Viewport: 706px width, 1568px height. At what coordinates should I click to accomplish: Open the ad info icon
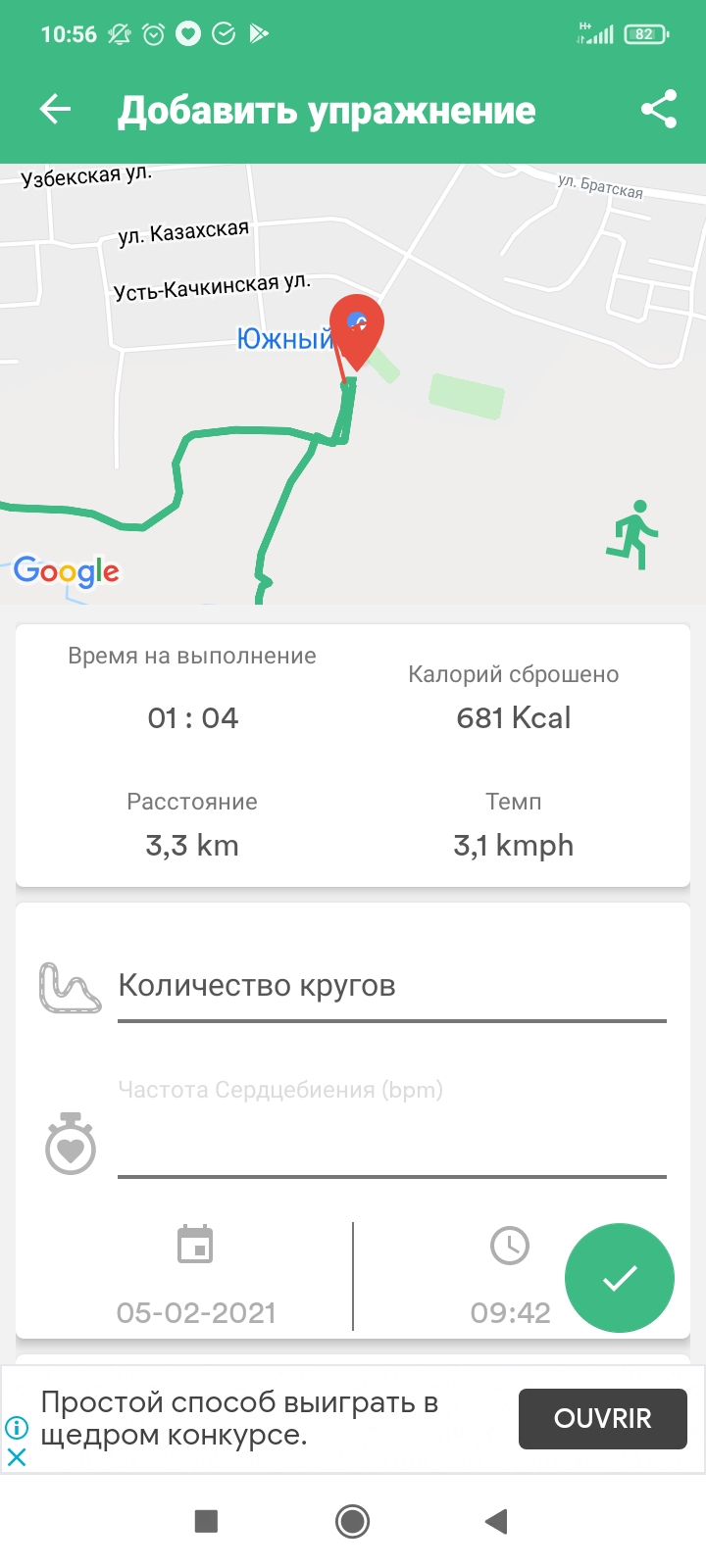pyautogui.click(x=17, y=1428)
